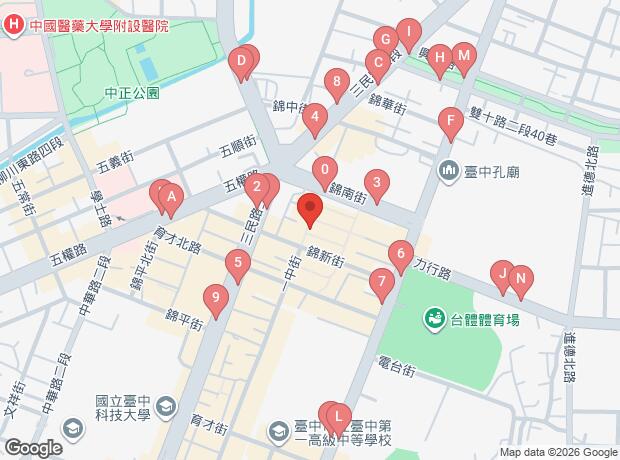Select map marker N
The width and height of the screenshot is (620, 460).
[521, 283]
